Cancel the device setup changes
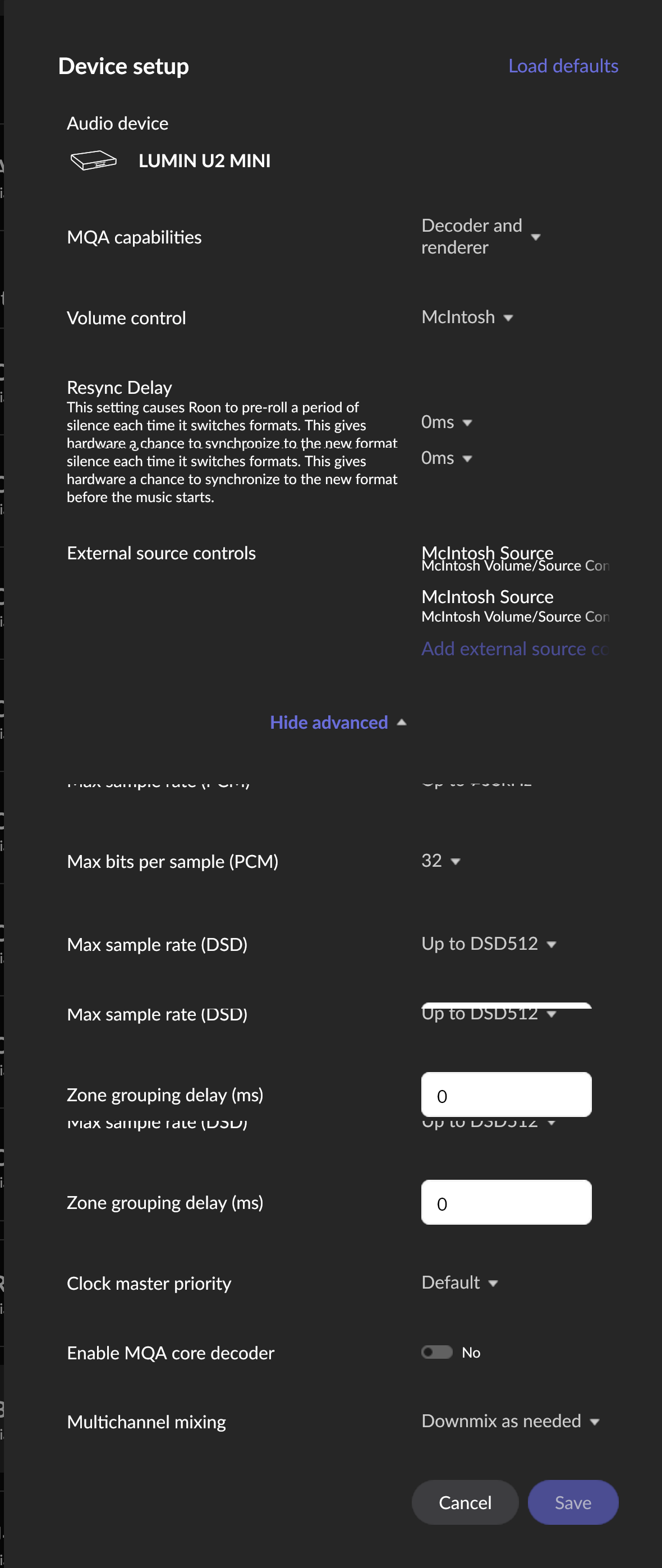Viewport: 662px width, 1568px height. coord(465,1502)
